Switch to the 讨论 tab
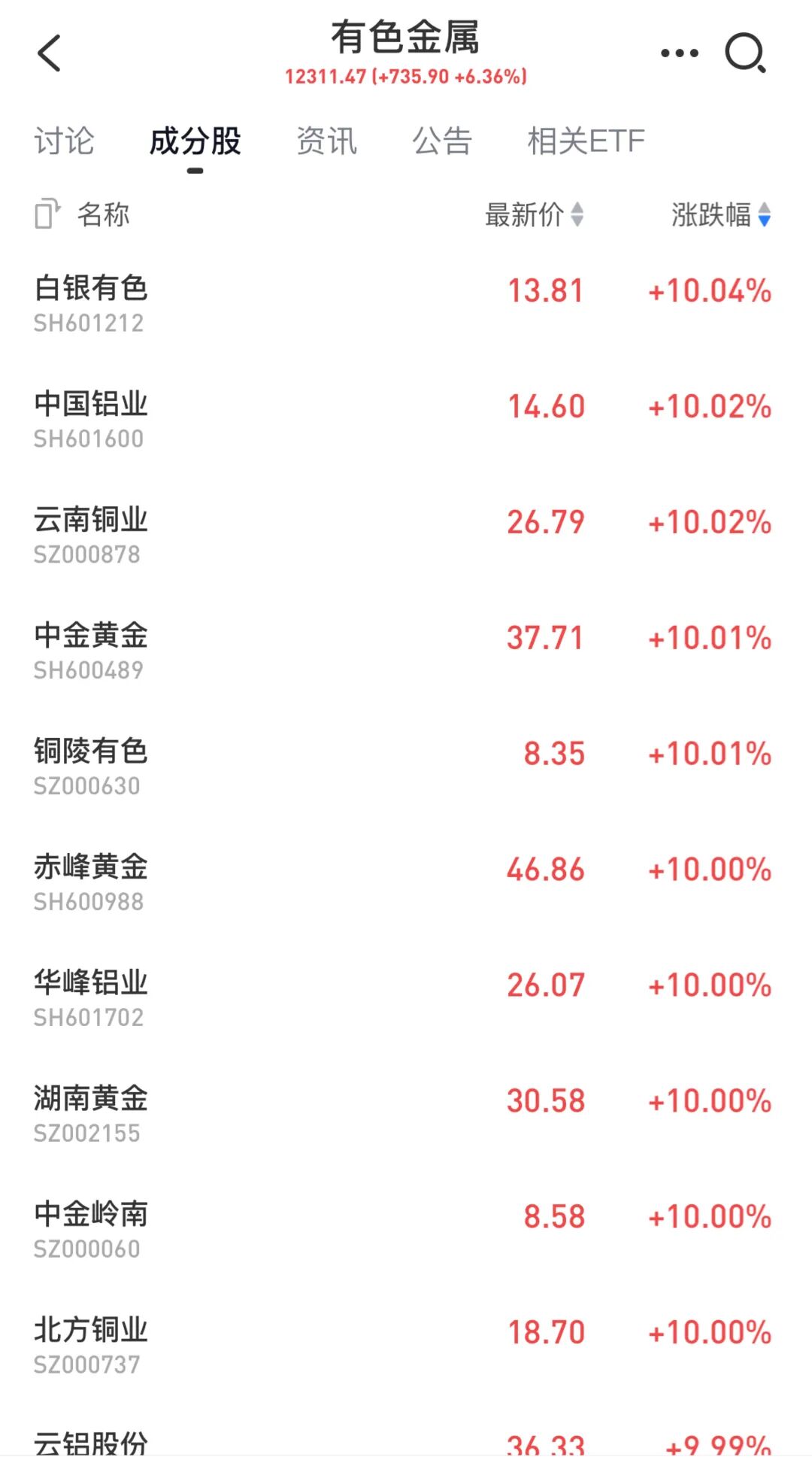Image resolution: width=812 pixels, height=1460 pixels. 64,141
